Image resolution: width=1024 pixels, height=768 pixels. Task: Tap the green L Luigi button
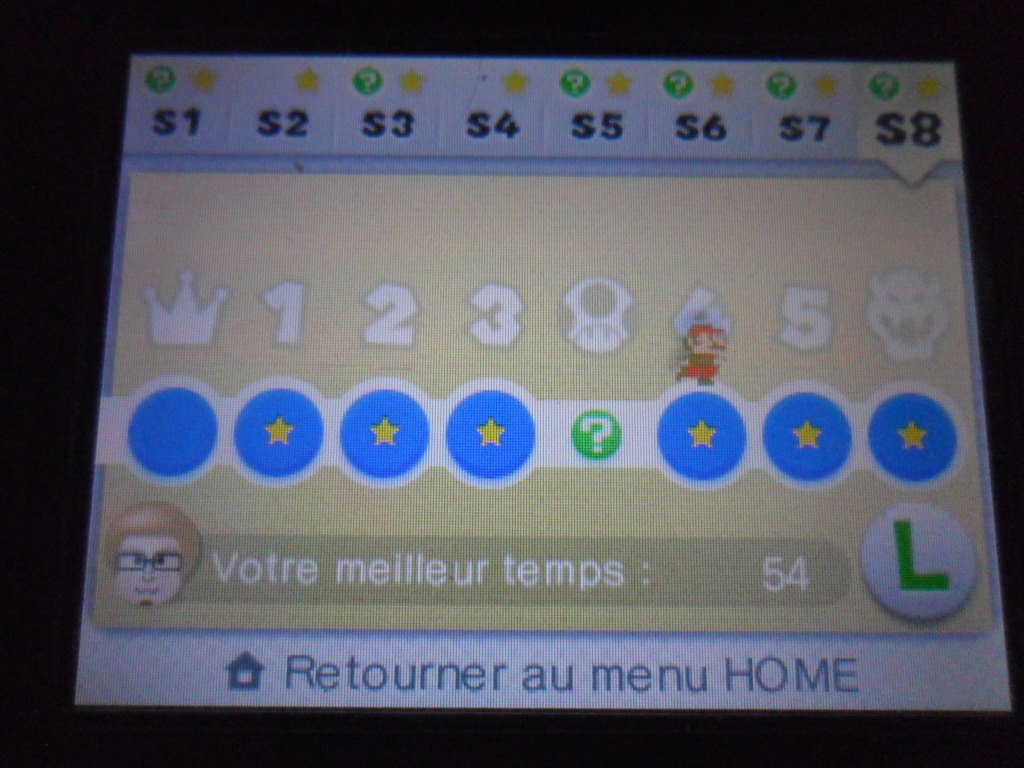[918, 563]
